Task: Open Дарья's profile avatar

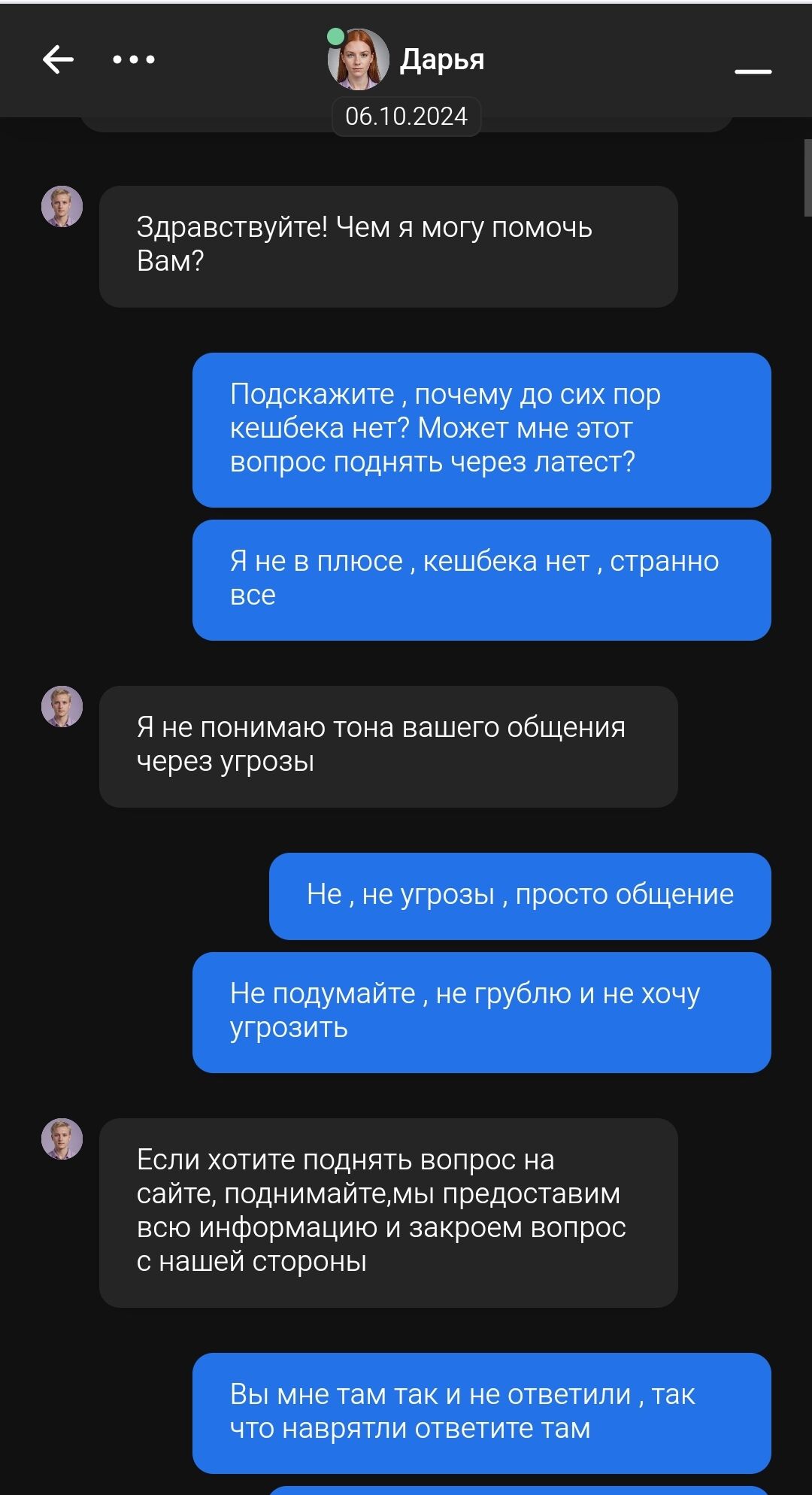Action: click(x=359, y=59)
